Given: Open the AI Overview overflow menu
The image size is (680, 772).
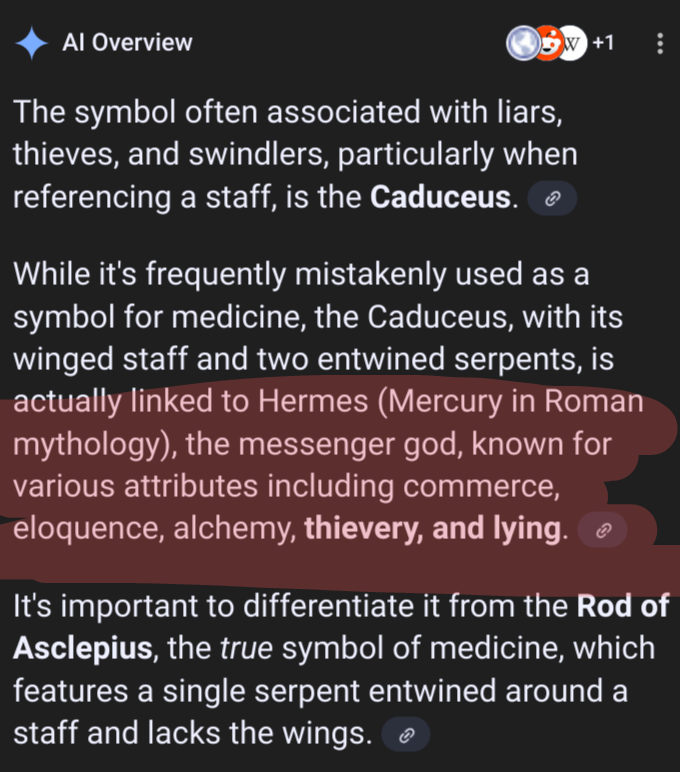Looking at the screenshot, I should [x=658, y=44].
